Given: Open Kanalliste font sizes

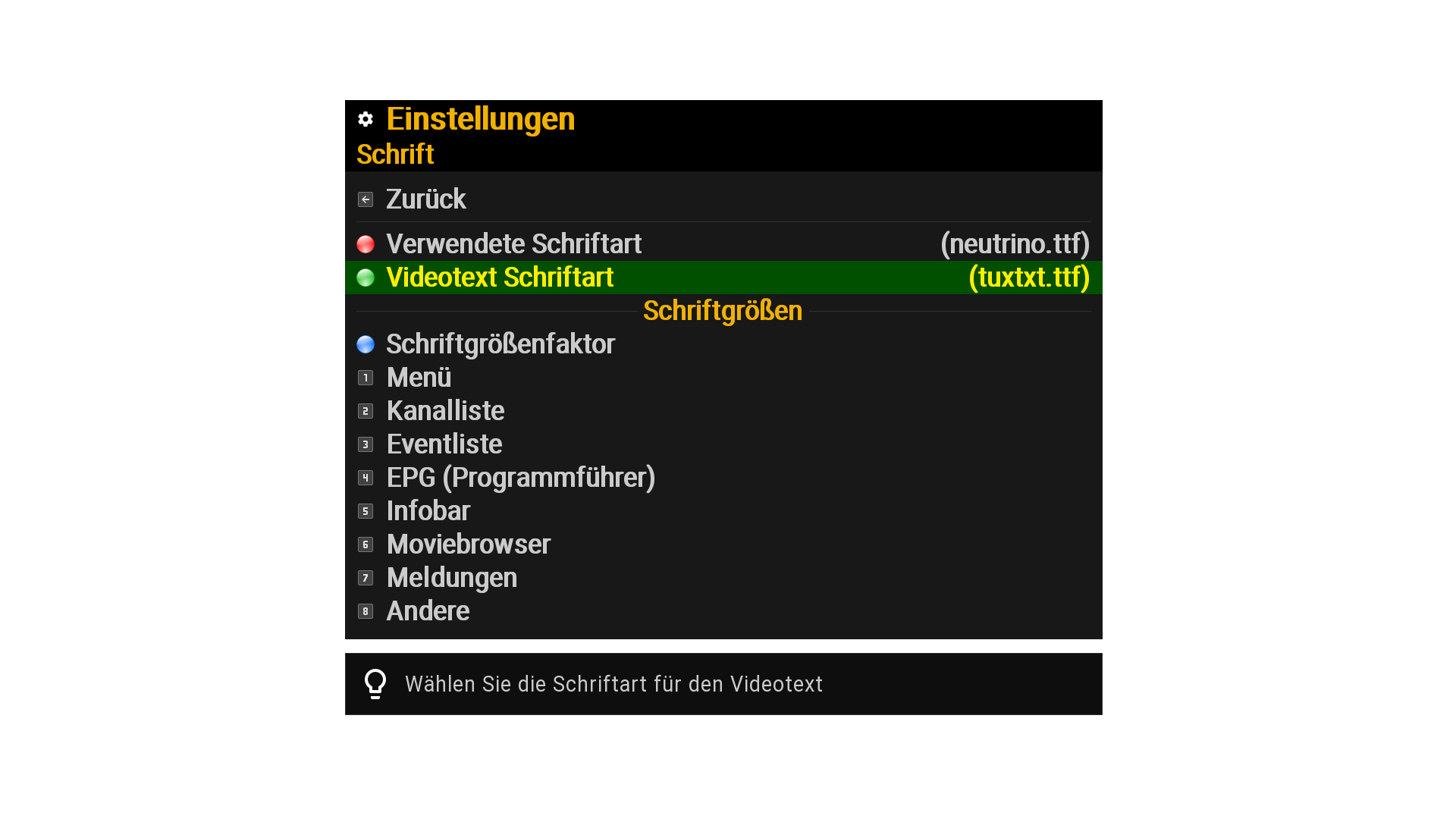Looking at the screenshot, I should tap(445, 411).
